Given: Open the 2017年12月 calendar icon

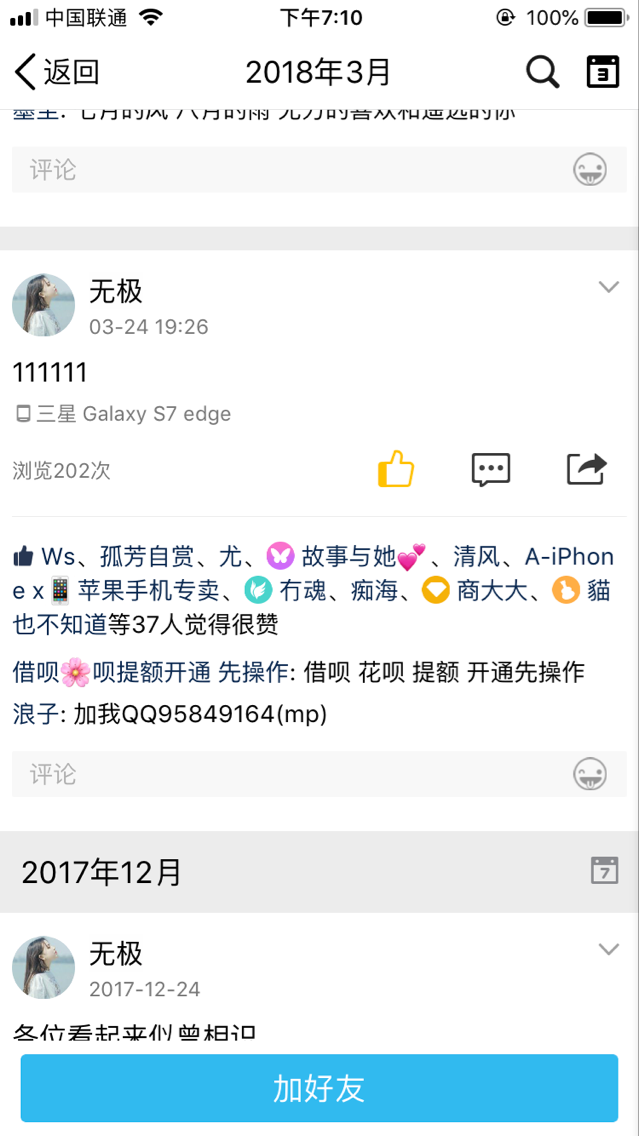Looking at the screenshot, I should [x=604, y=870].
